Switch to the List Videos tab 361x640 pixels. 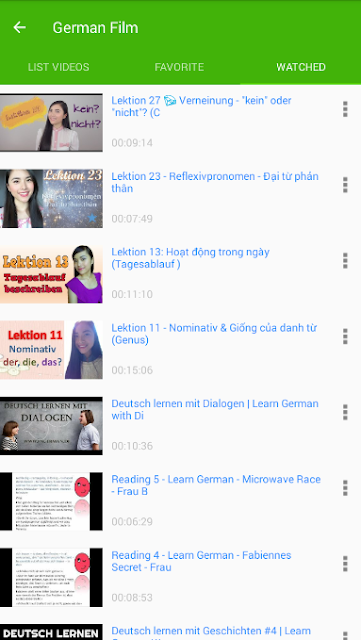pos(58,67)
